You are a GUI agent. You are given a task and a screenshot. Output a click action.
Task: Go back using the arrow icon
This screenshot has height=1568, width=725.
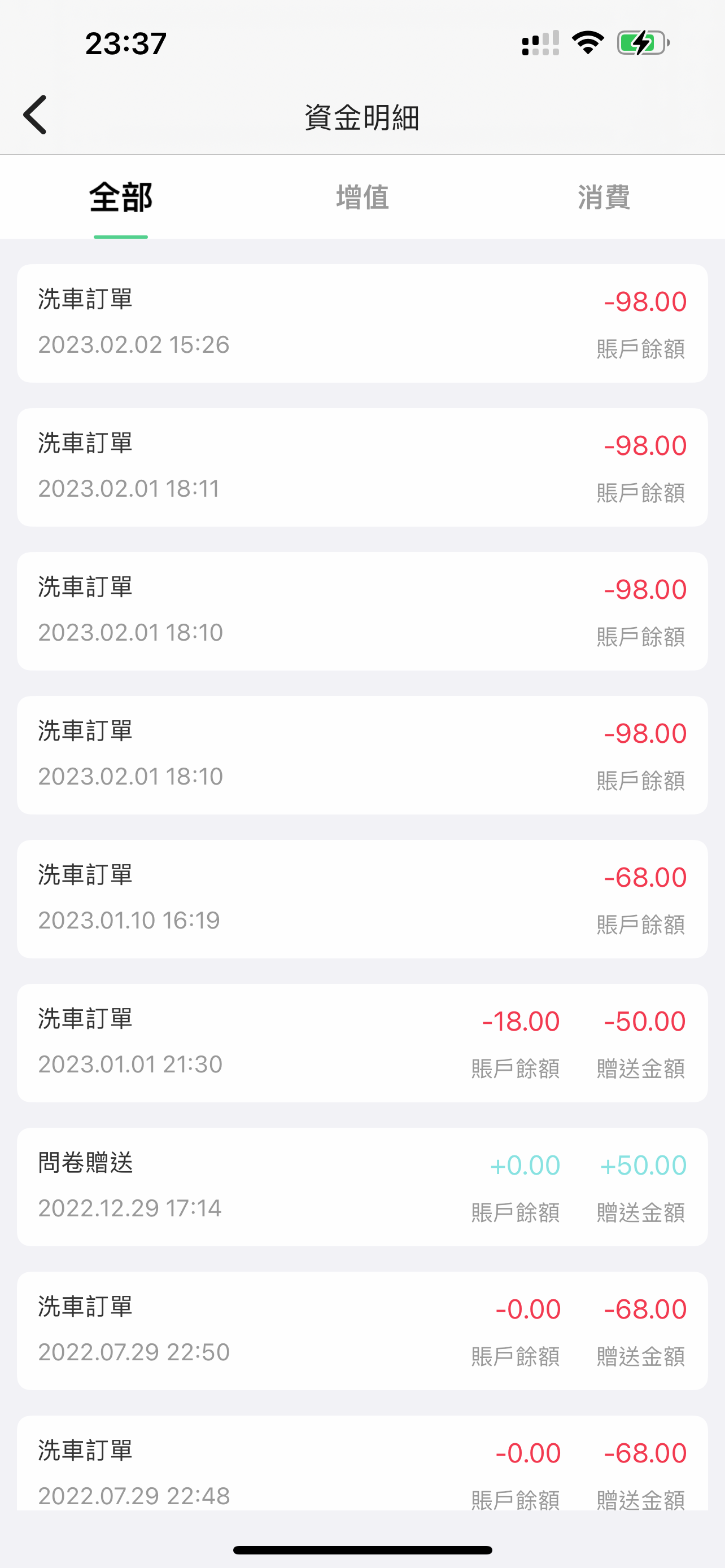[34, 115]
